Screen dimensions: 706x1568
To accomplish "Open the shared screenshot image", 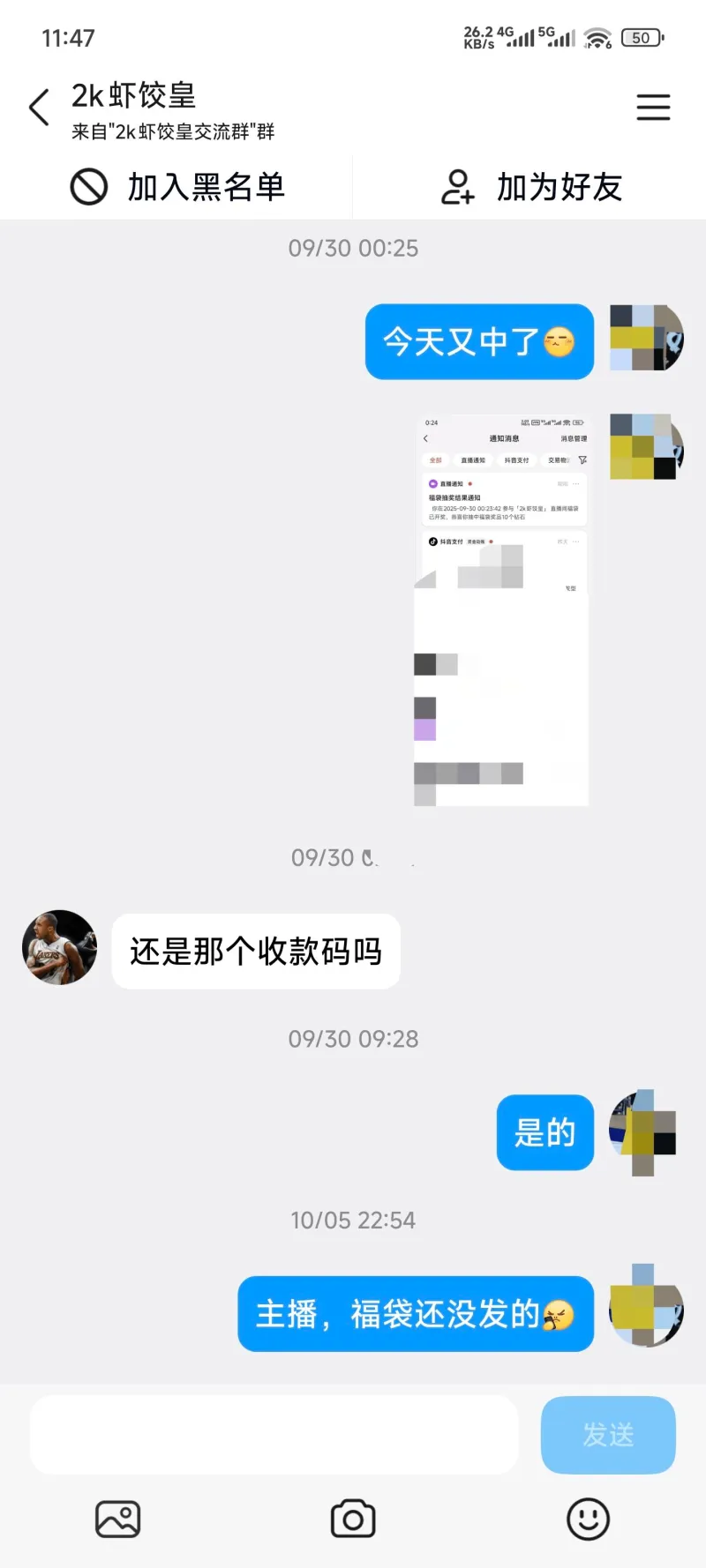I will [x=501, y=609].
